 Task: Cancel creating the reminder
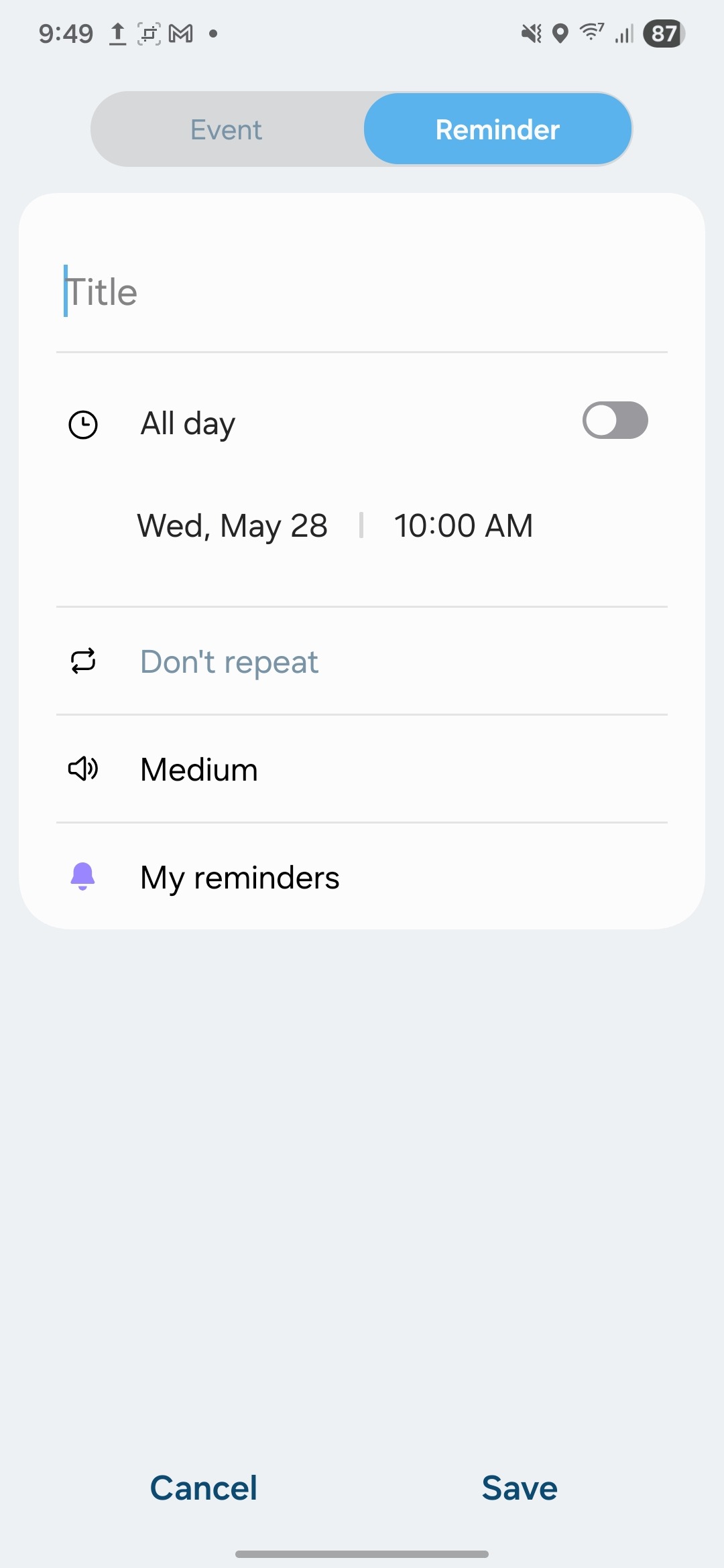204,1488
